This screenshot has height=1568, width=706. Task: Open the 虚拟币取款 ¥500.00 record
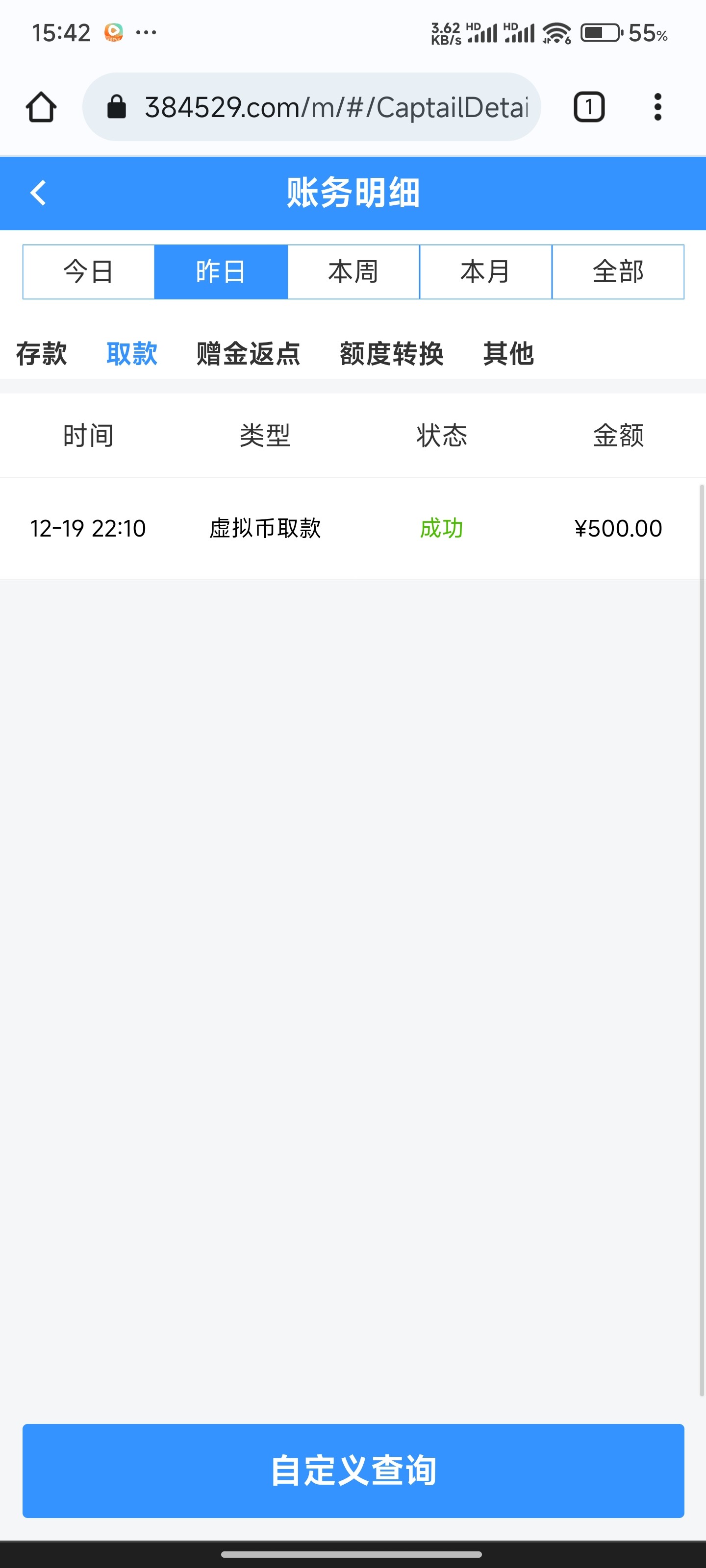[x=347, y=528]
